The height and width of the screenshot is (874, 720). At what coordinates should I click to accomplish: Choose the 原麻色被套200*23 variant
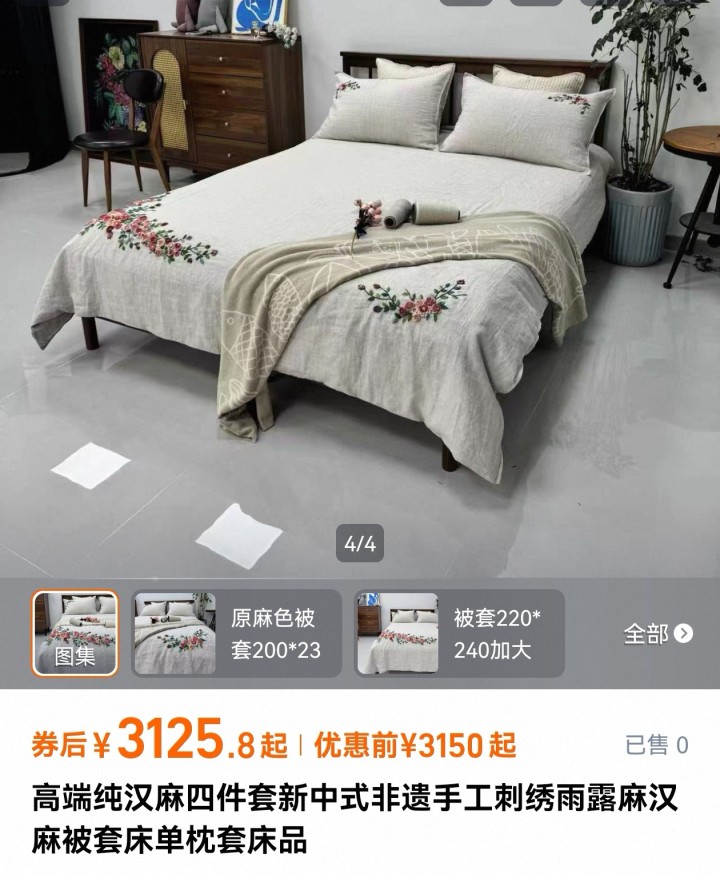click(235, 634)
